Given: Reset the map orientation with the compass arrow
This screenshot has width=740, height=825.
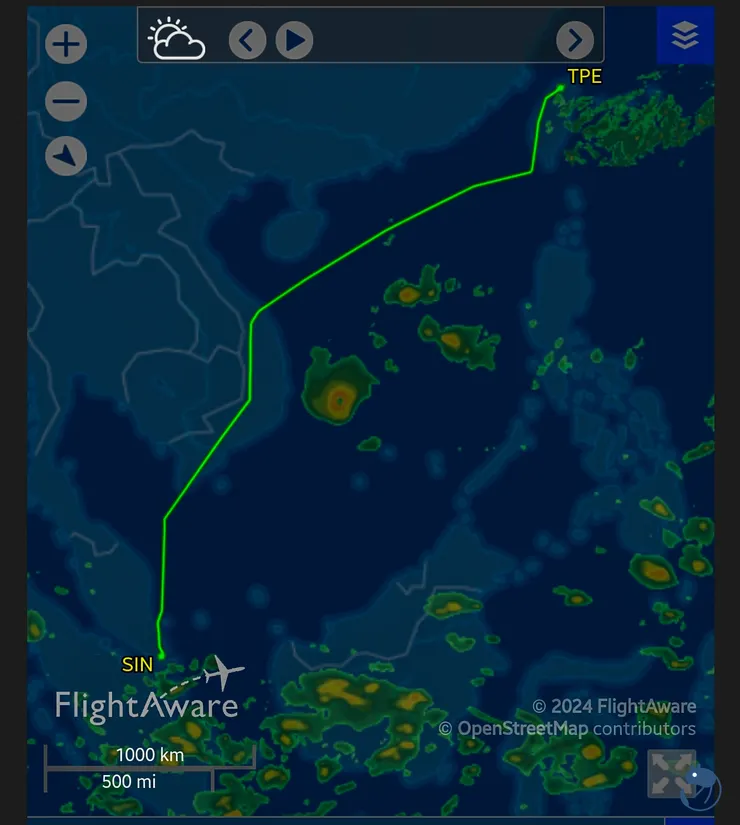Looking at the screenshot, I should (x=66, y=156).
